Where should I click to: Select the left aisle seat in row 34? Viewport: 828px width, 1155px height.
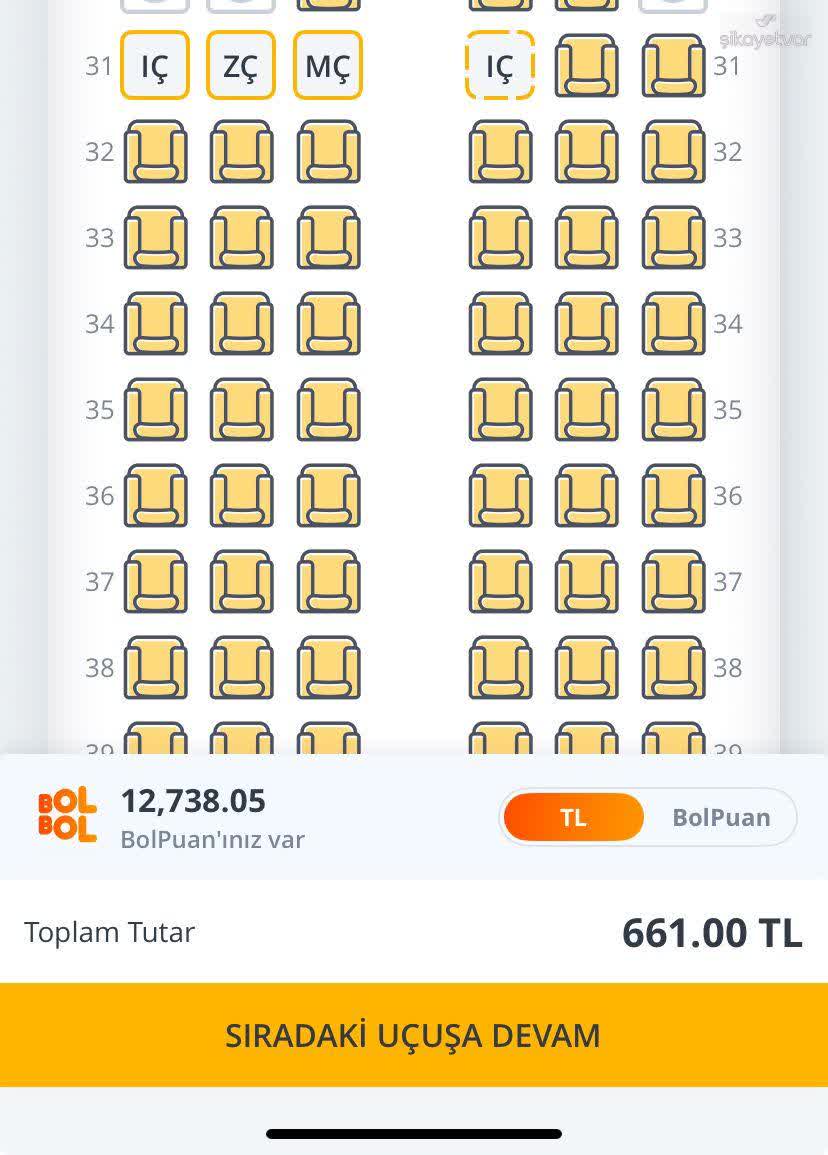(328, 324)
